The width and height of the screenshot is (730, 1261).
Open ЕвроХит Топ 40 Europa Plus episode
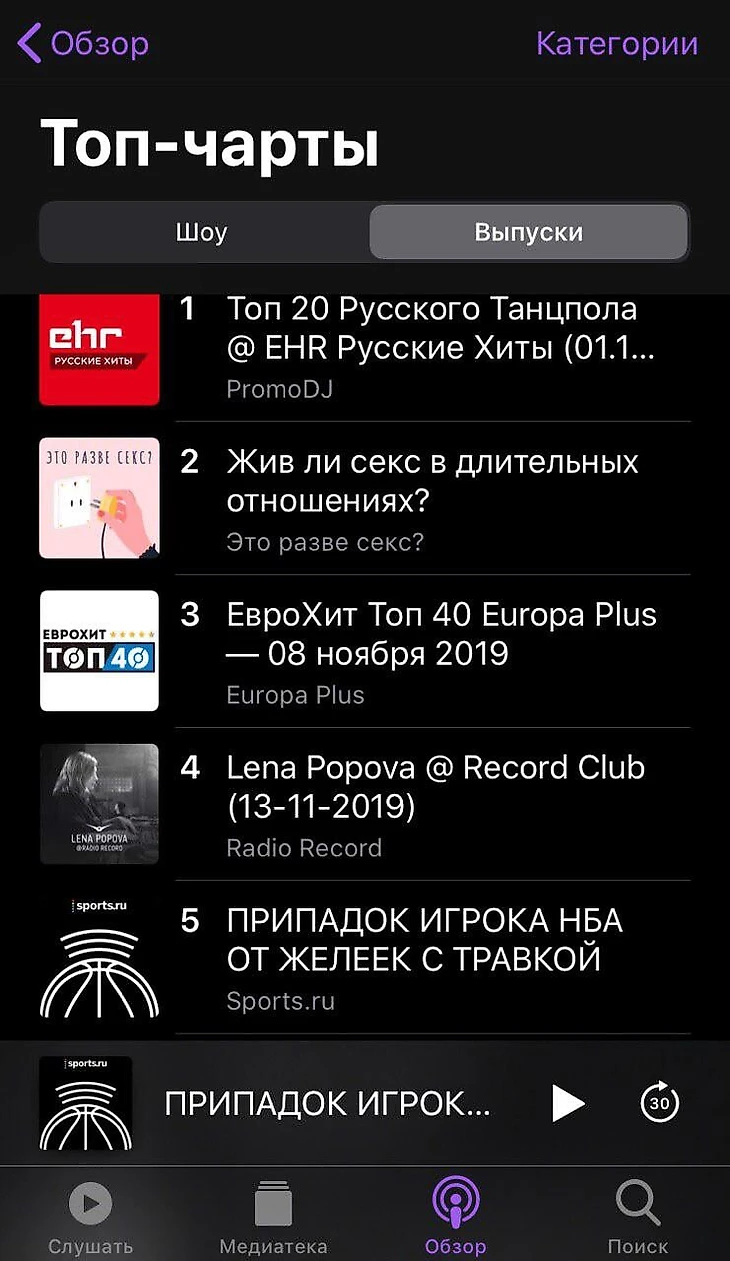[x=431, y=651]
